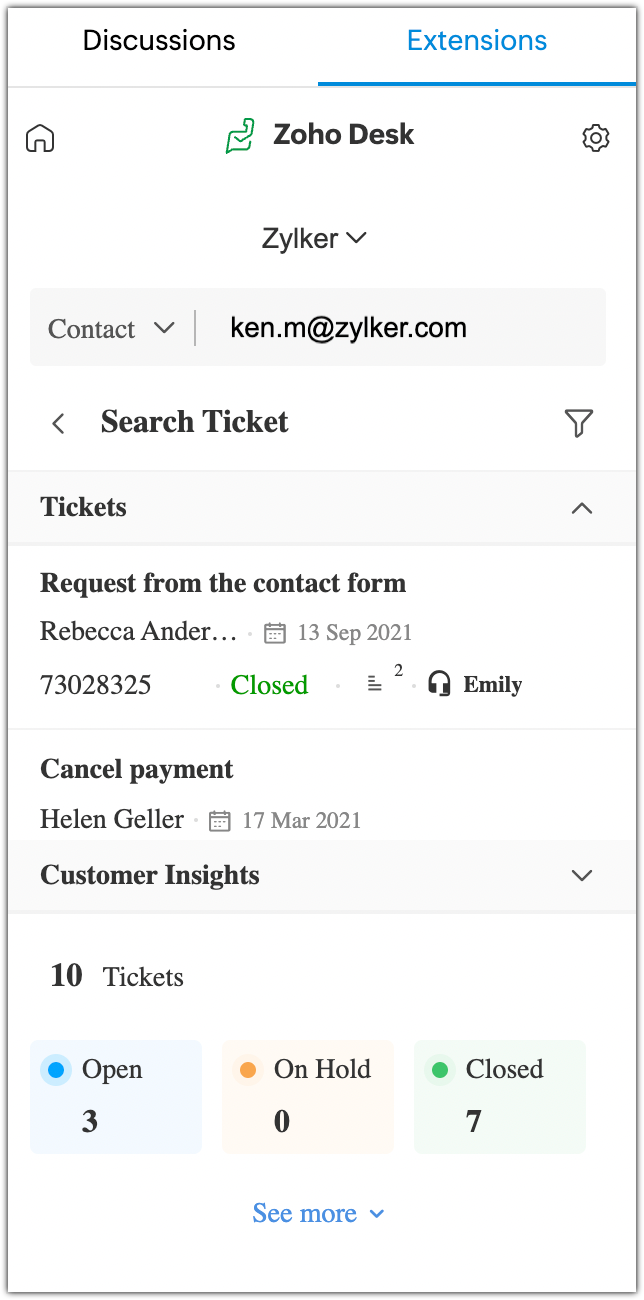Switch to the Discussions tab

coord(159,41)
